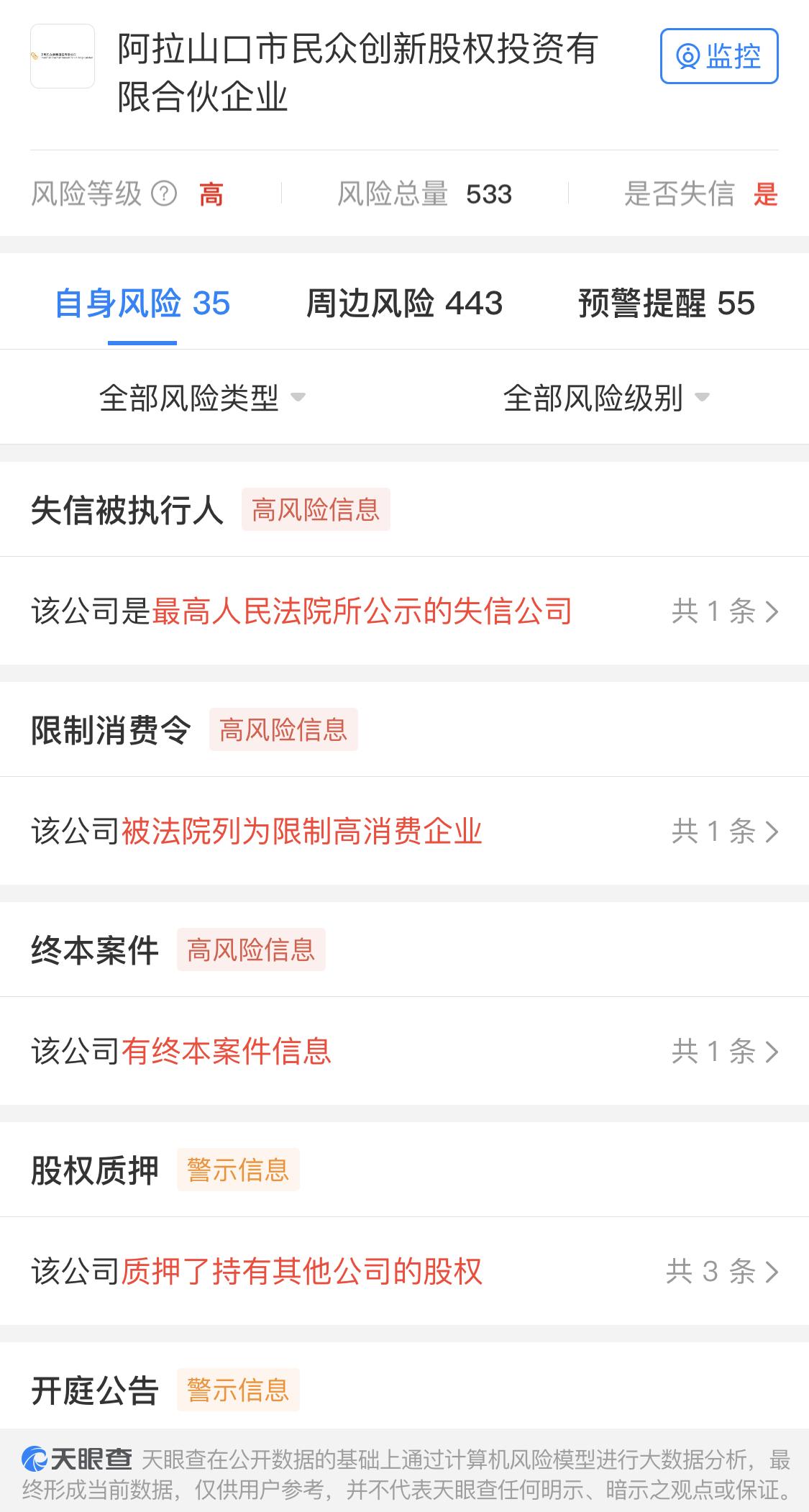Tap the 监控 monitor button
This screenshot has height=1512, width=809.
click(x=719, y=56)
